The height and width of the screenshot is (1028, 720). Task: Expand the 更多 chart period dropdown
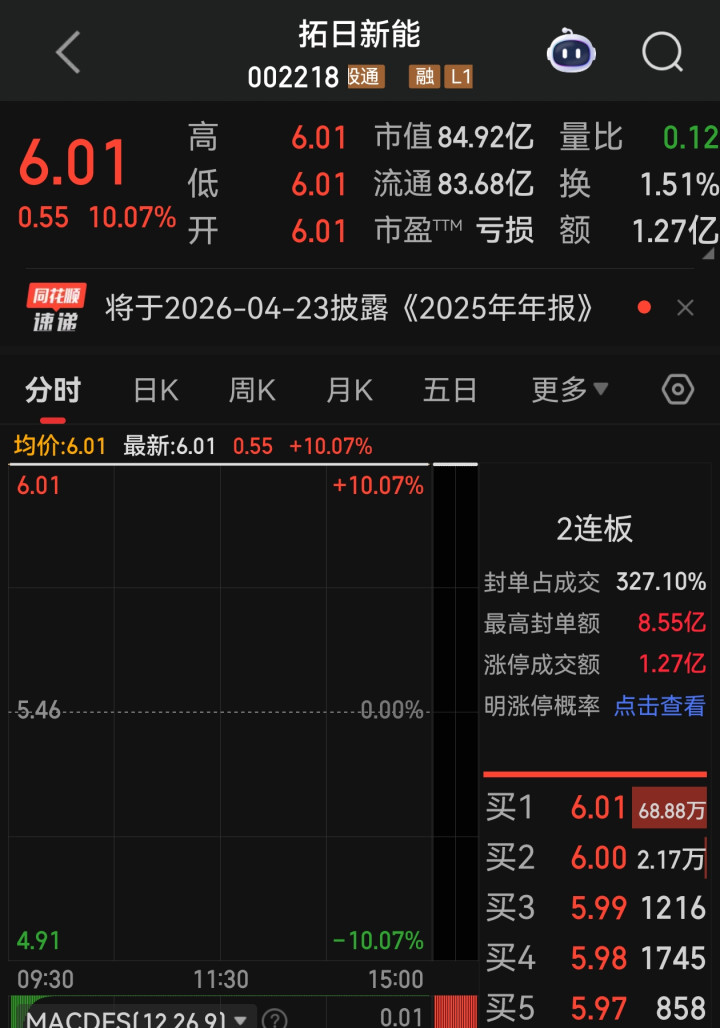pos(569,390)
